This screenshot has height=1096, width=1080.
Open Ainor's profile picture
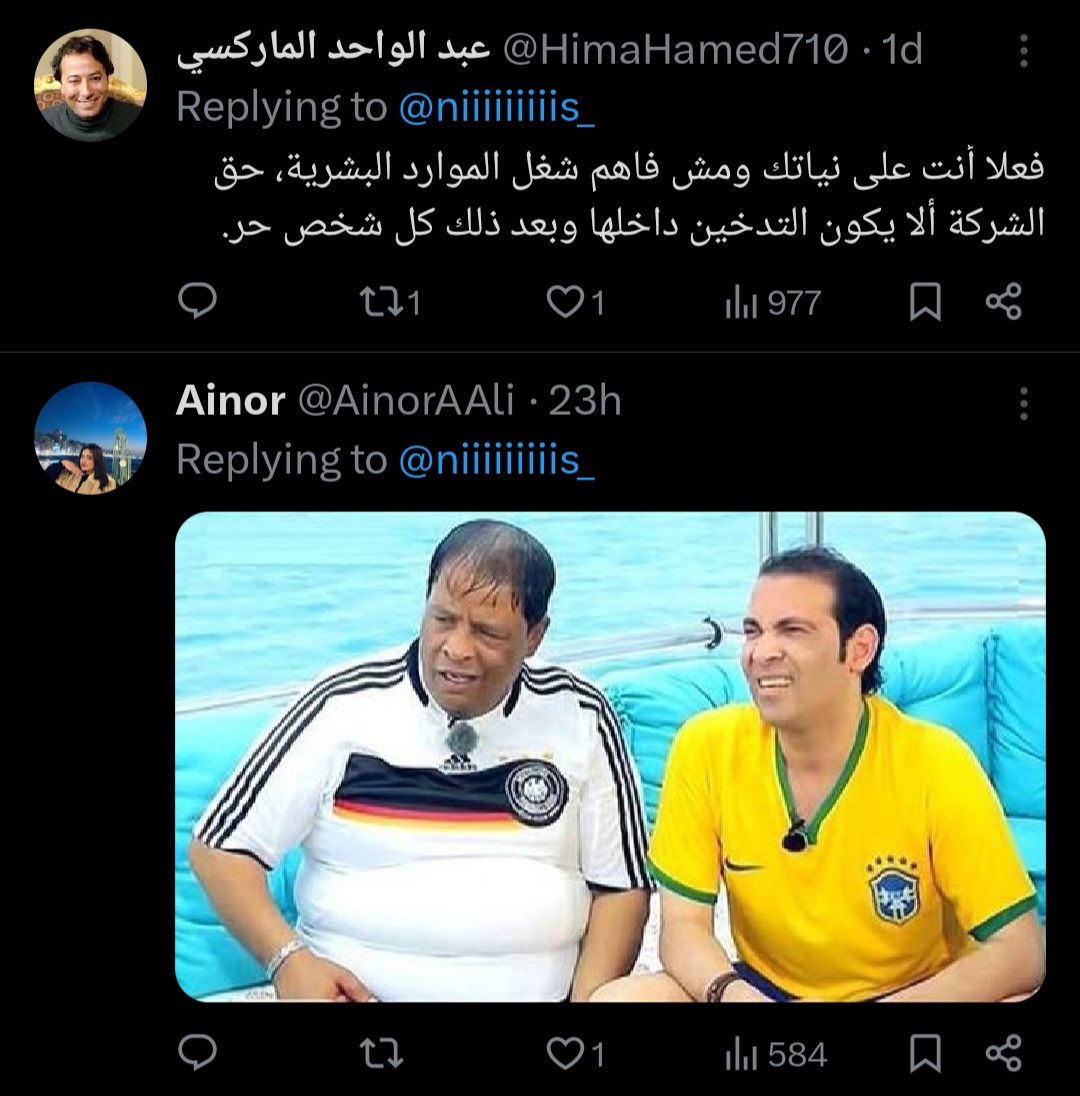click(90, 438)
